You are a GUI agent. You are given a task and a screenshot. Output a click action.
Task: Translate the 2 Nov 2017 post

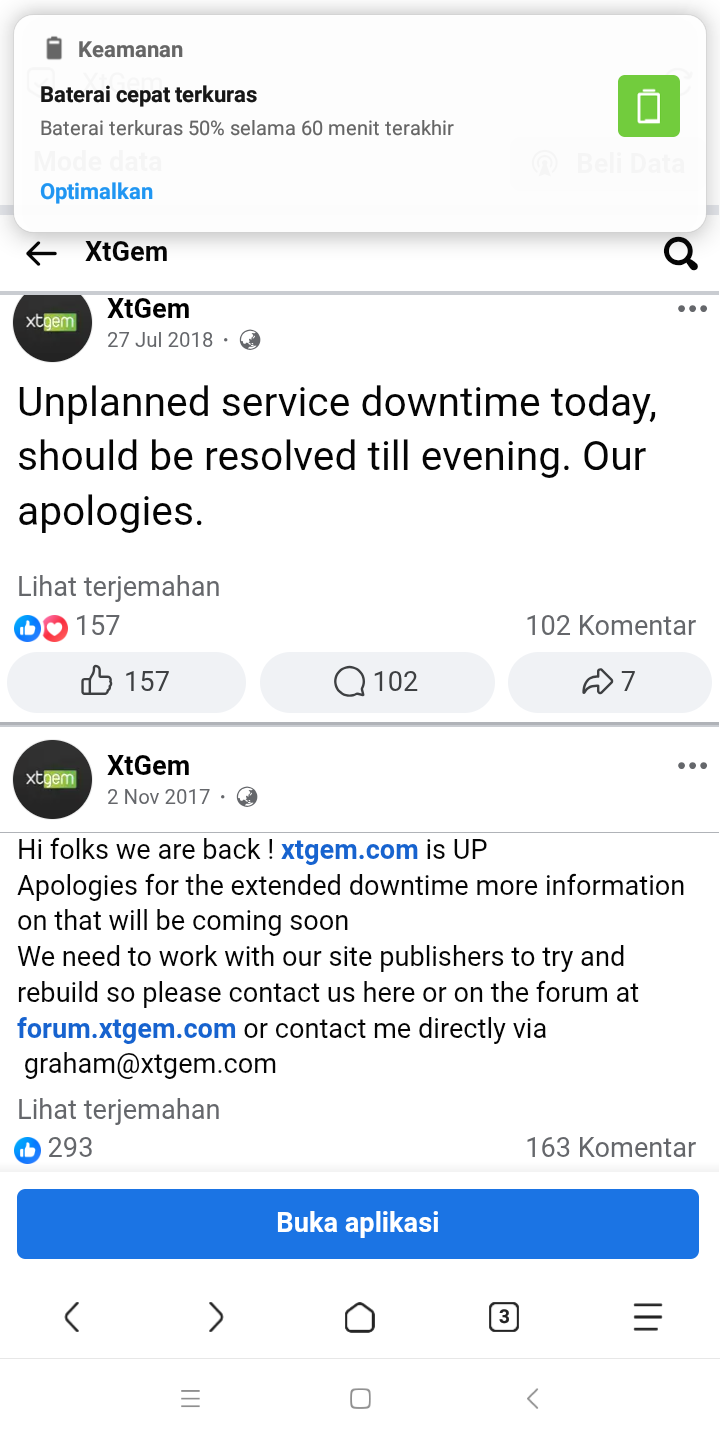click(118, 1109)
